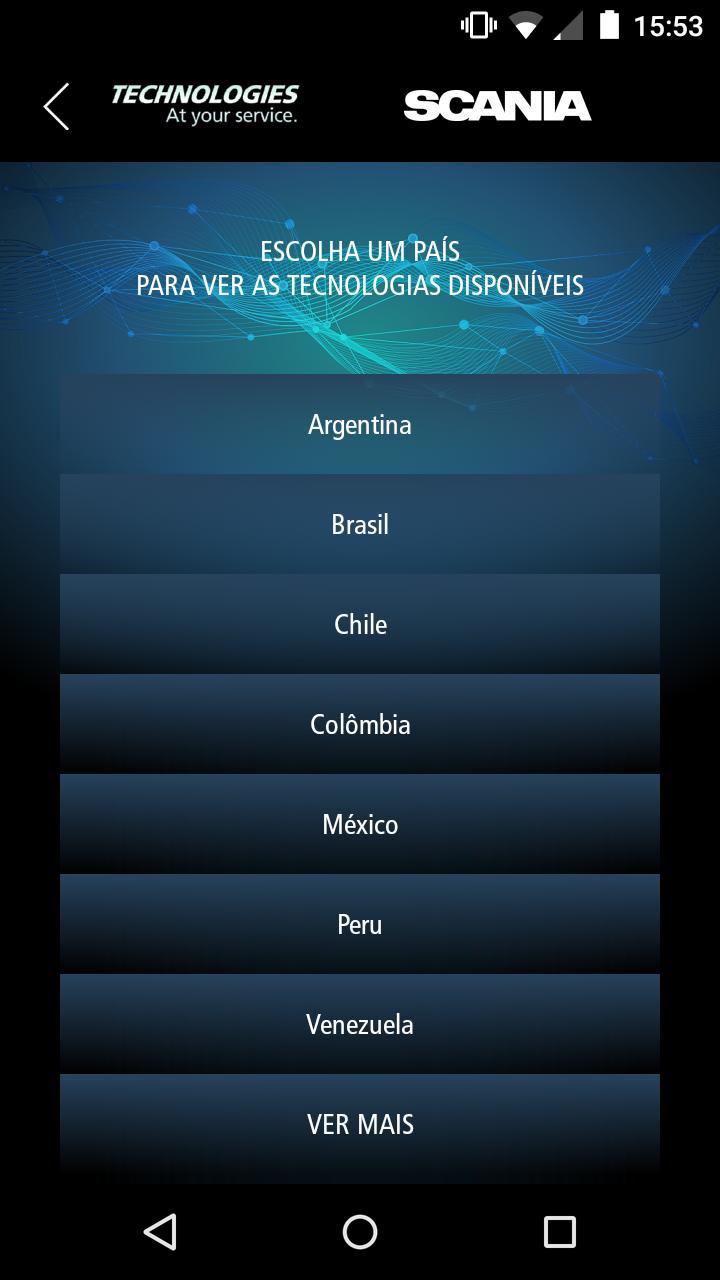Image resolution: width=720 pixels, height=1280 pixels.
Task: Choose Brasil as the country
Action: pyautogui.click(x=360, y=524)
